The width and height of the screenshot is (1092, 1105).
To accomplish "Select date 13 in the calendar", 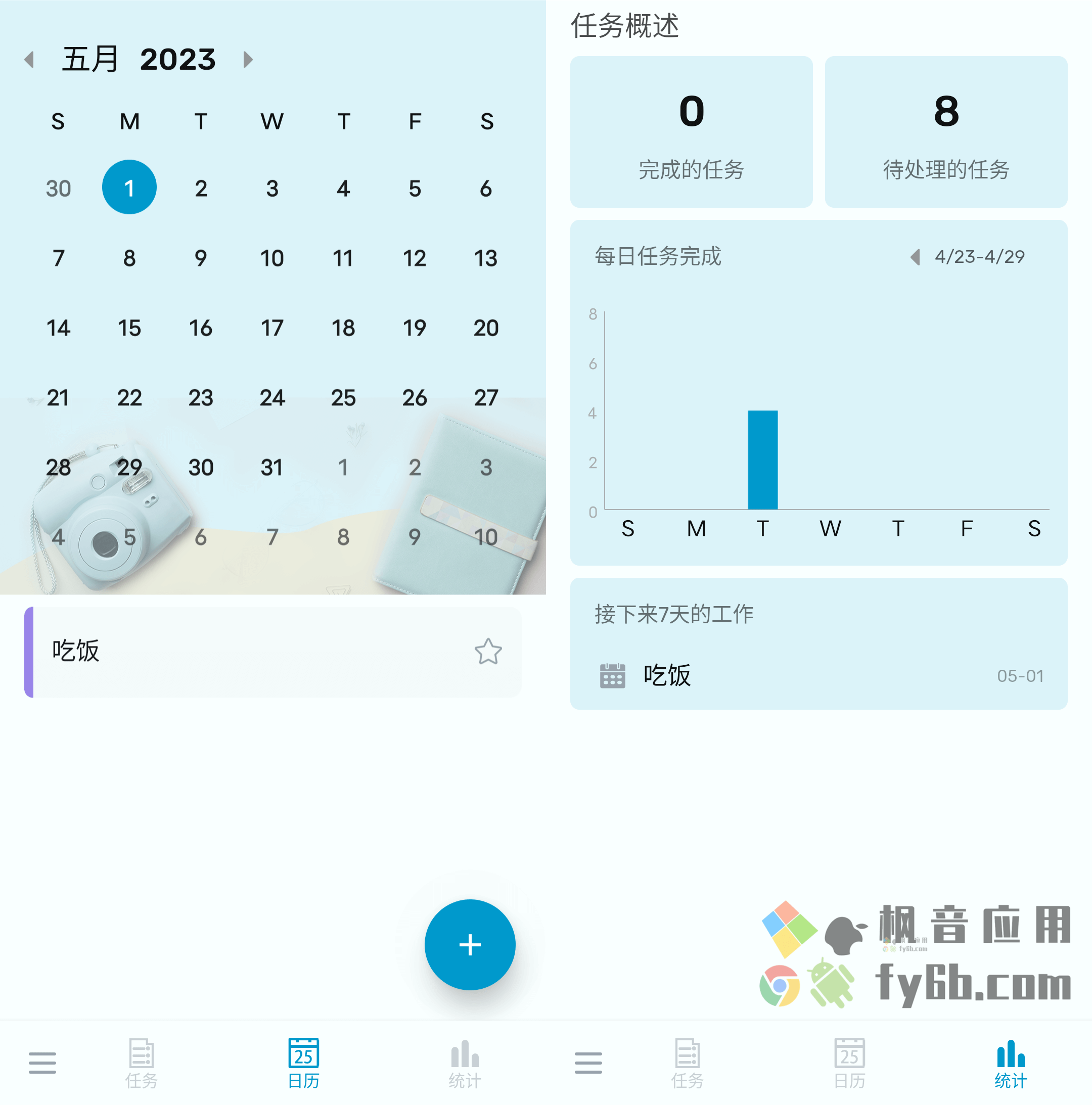I will coord(486,258).
